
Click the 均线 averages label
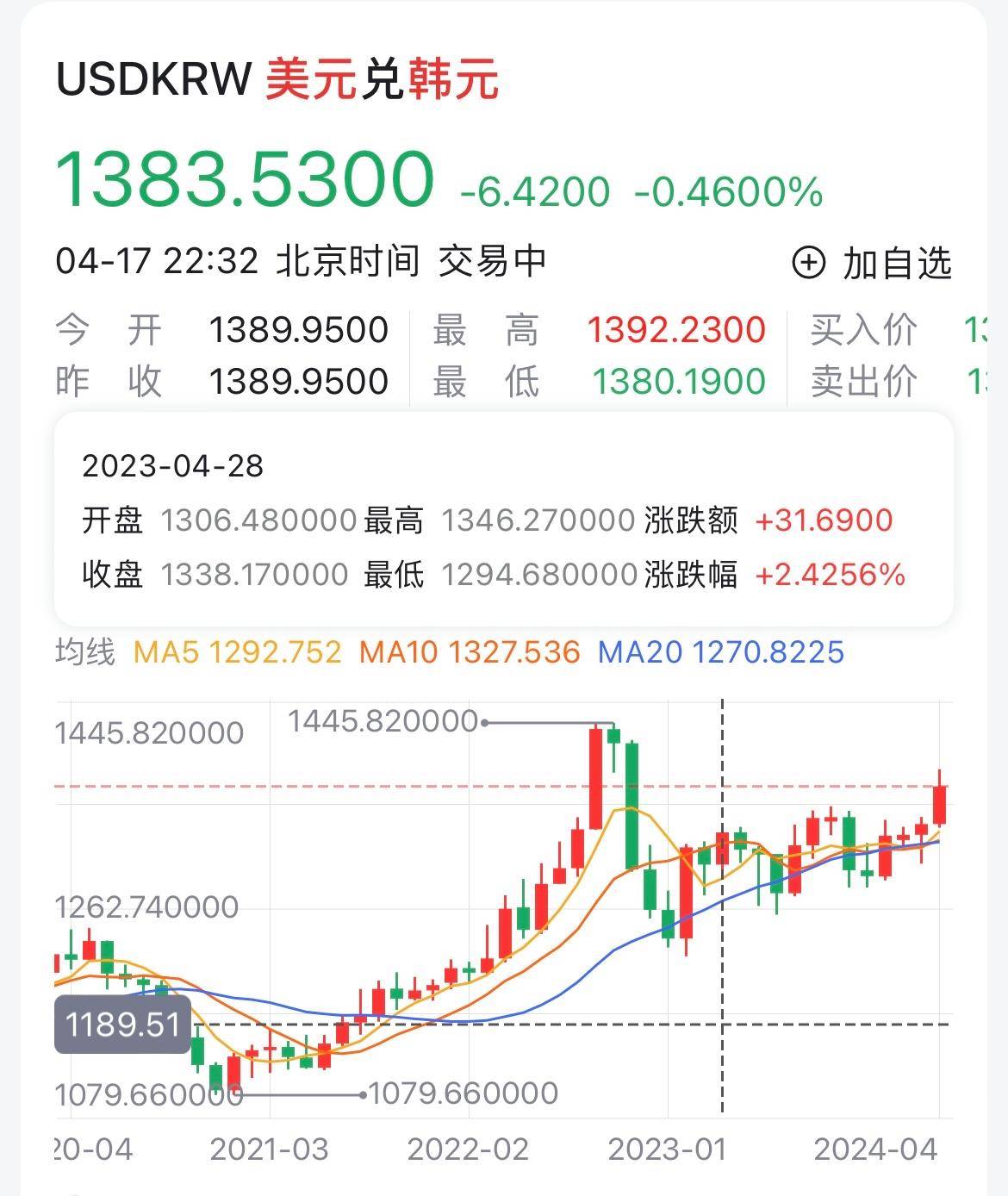pyautogui.click(x=84, y=653)
